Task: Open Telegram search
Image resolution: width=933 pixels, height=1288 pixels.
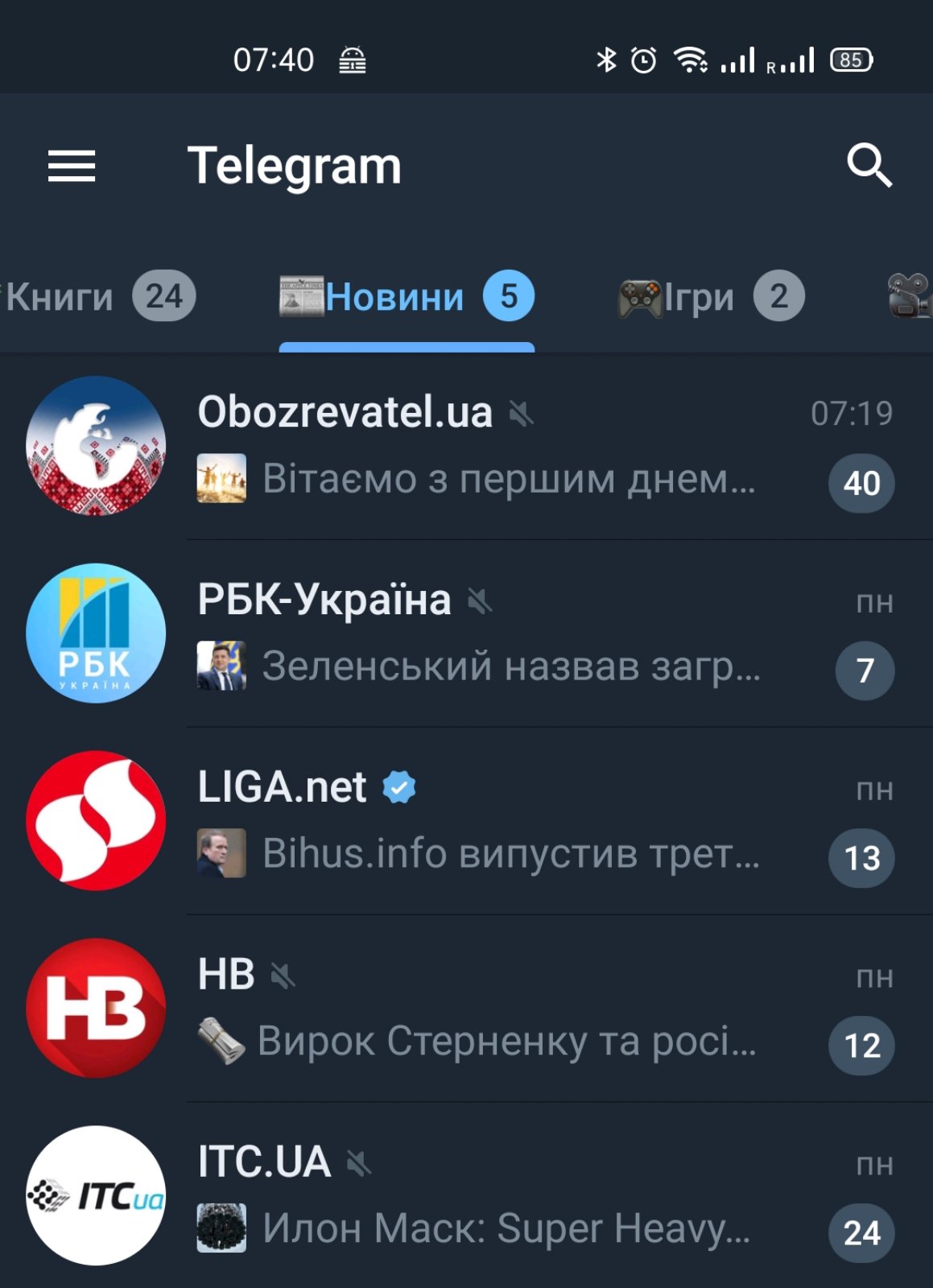Action: click(x=869, y=166)
